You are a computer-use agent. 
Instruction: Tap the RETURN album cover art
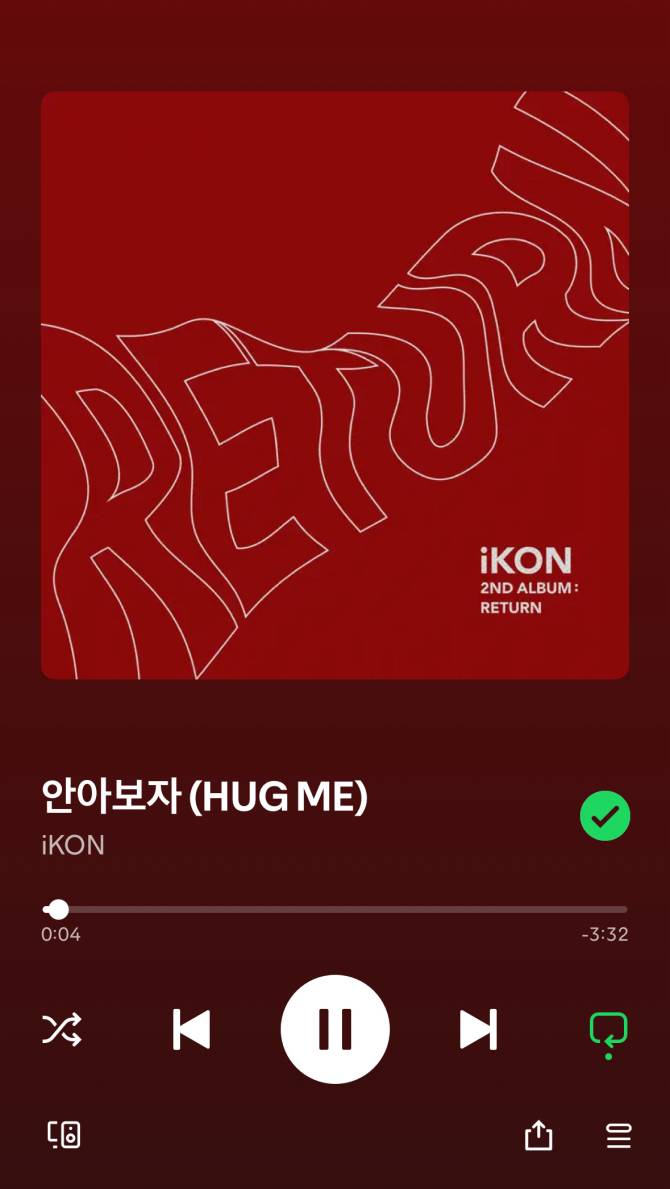pos(335,385)
